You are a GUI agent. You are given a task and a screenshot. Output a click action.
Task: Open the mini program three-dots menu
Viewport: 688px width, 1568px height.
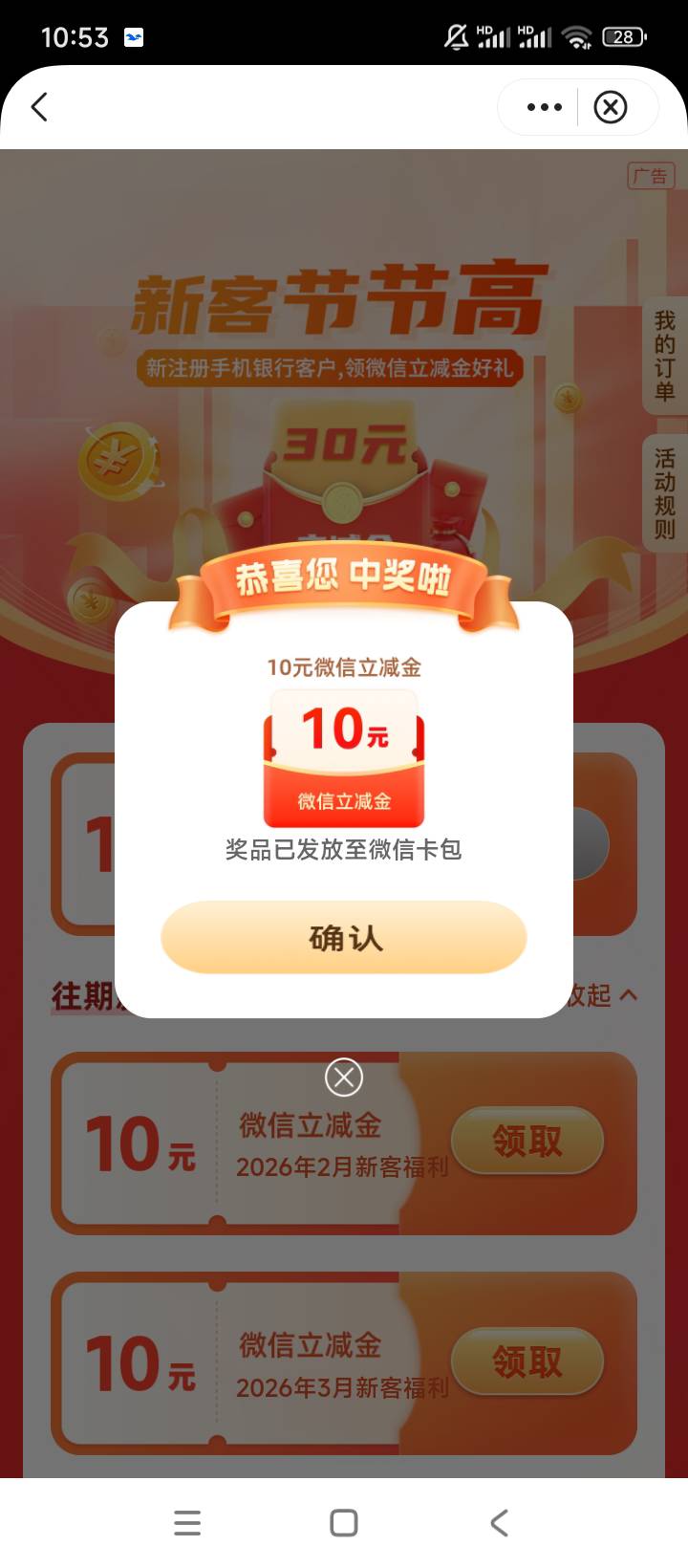coord(544,107)
